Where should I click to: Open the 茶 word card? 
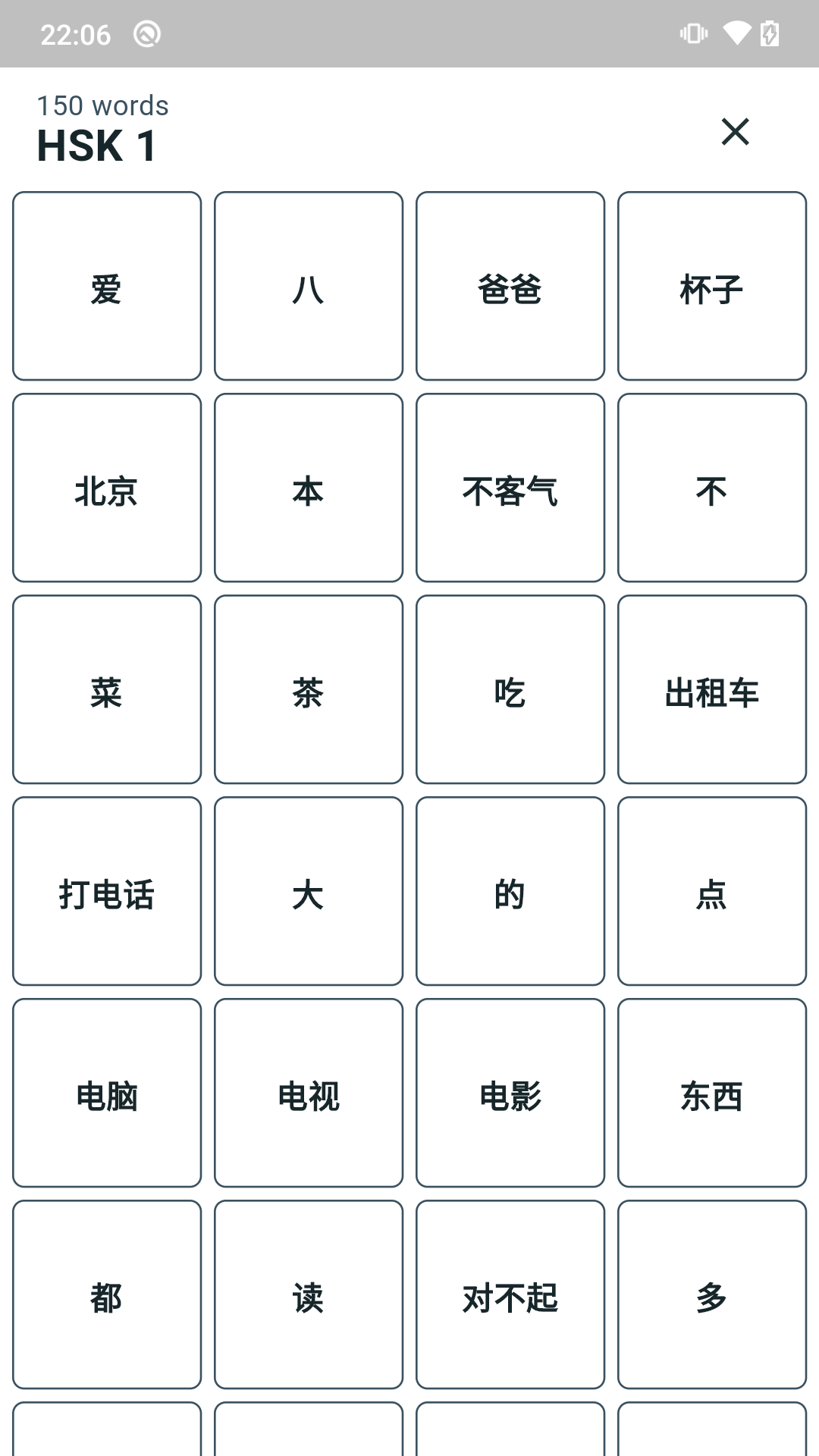click(309, 689)
